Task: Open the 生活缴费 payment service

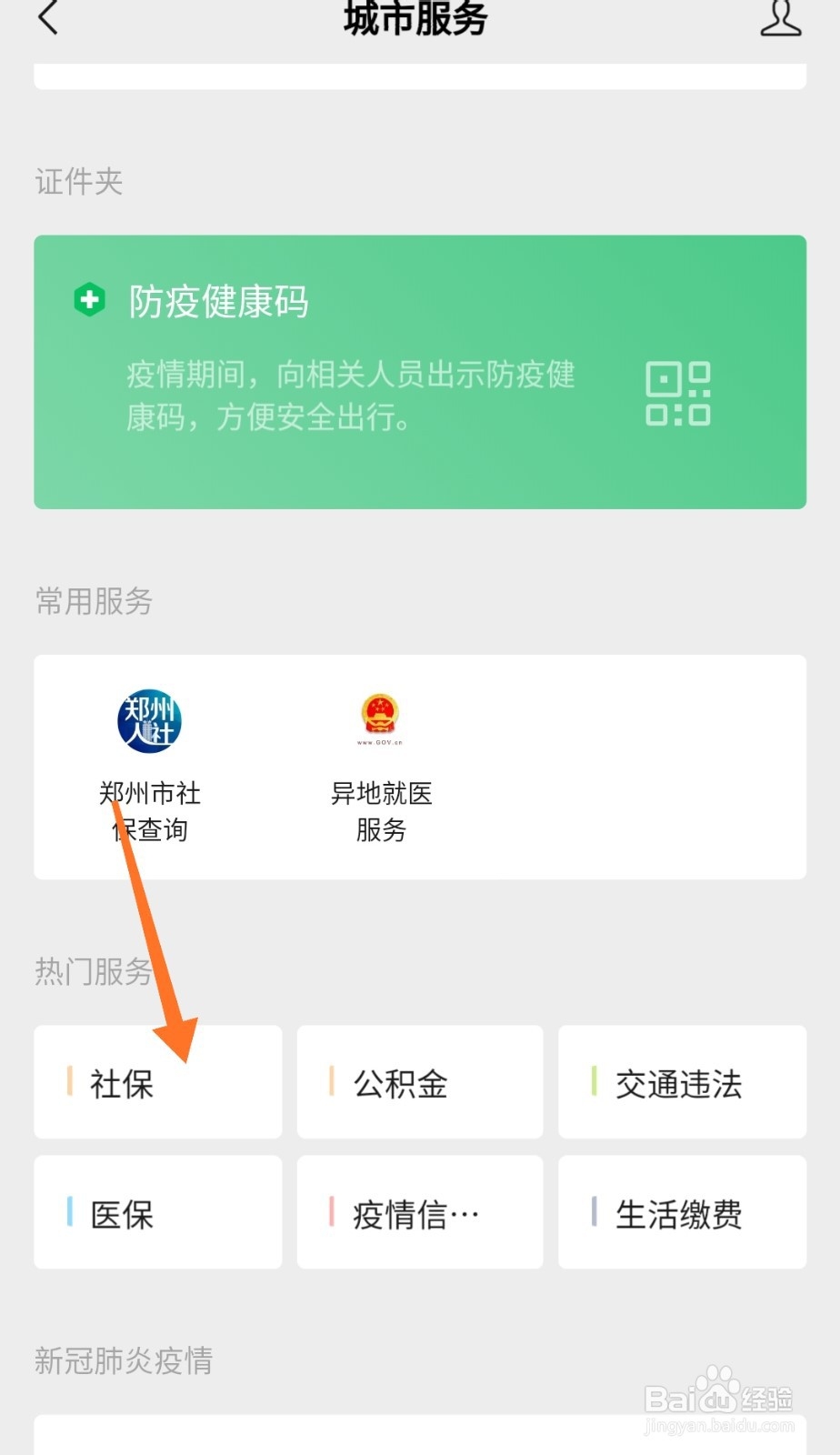Action: pyautogui.click(x=679, y=1212)
